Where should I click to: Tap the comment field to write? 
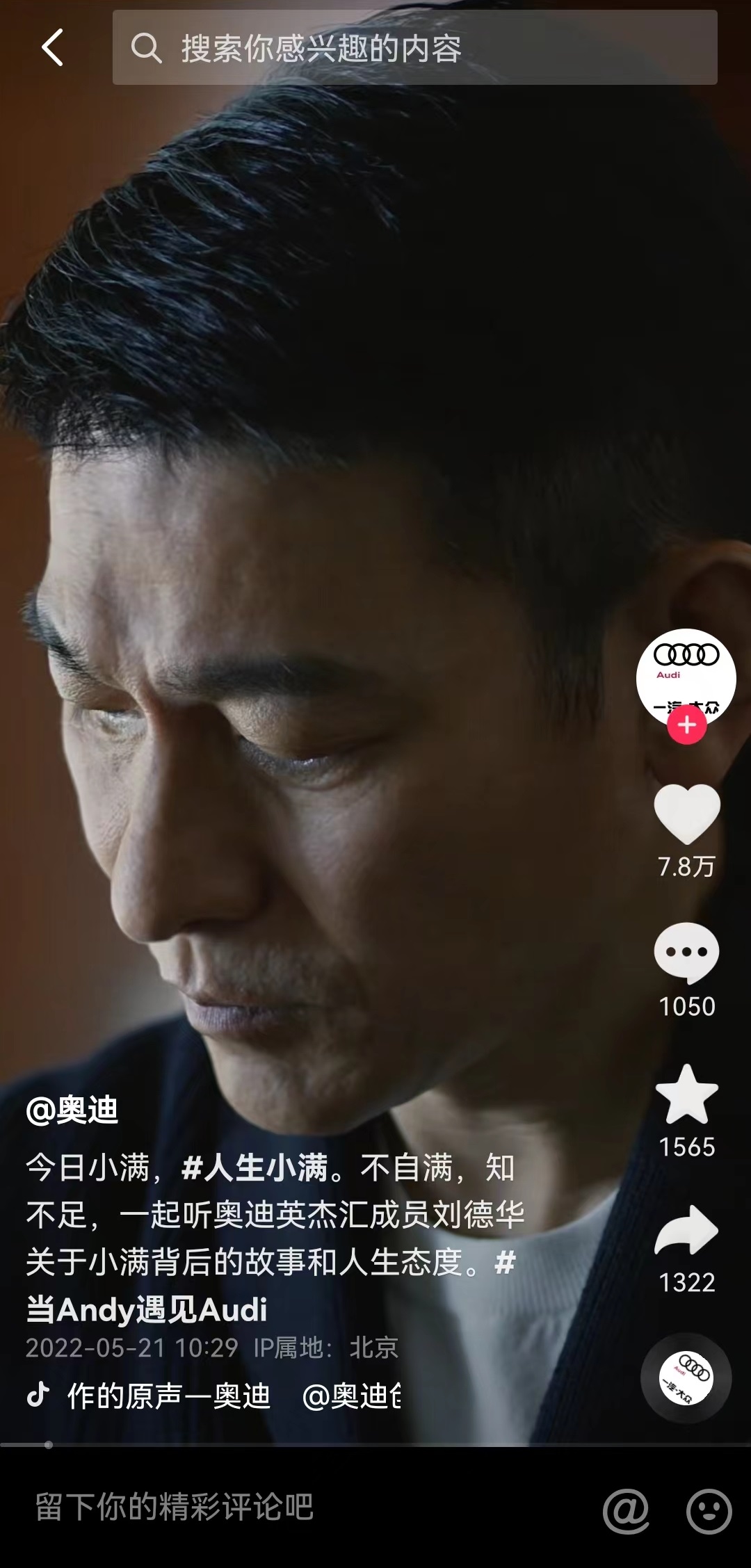point(278,1508)
